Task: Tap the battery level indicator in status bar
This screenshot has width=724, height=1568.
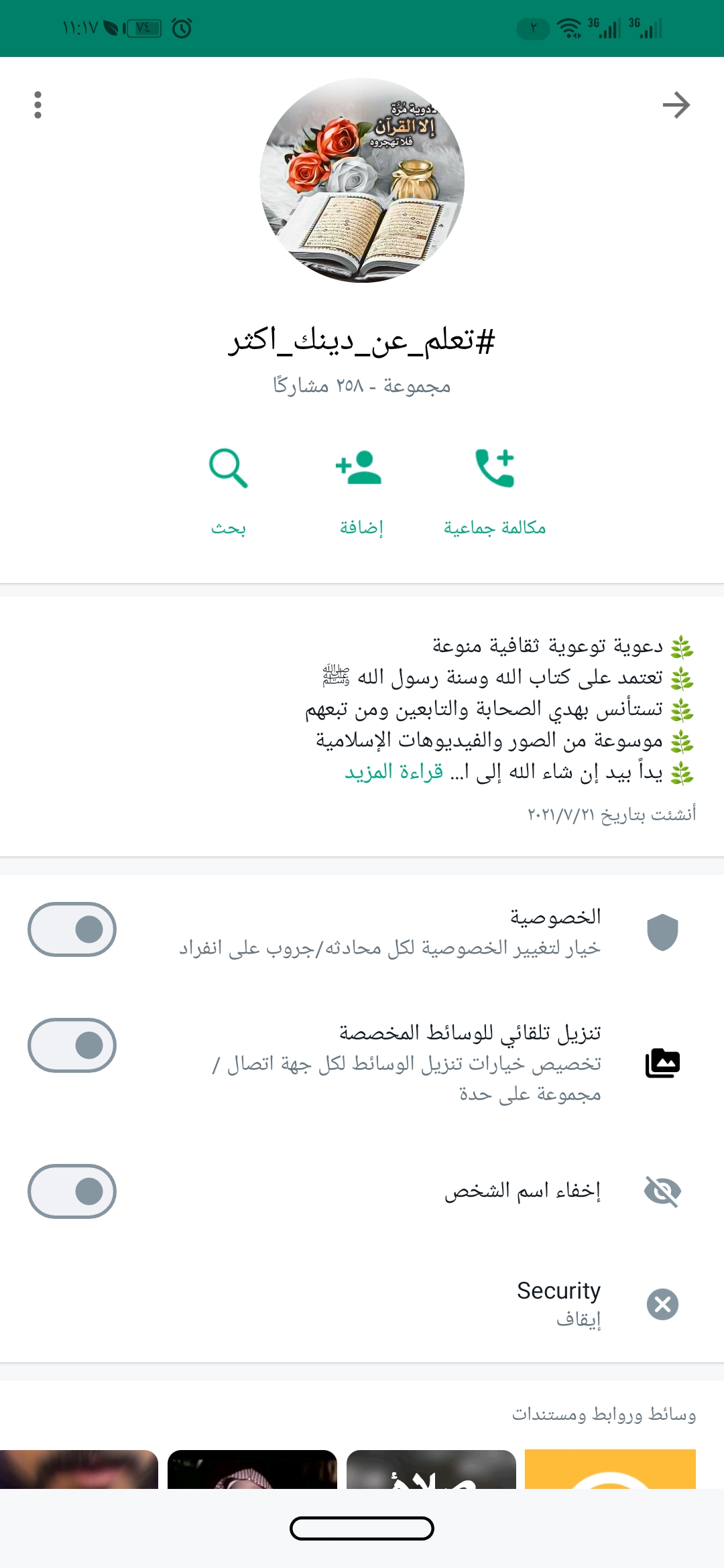Action: click(x=142, y=27)
